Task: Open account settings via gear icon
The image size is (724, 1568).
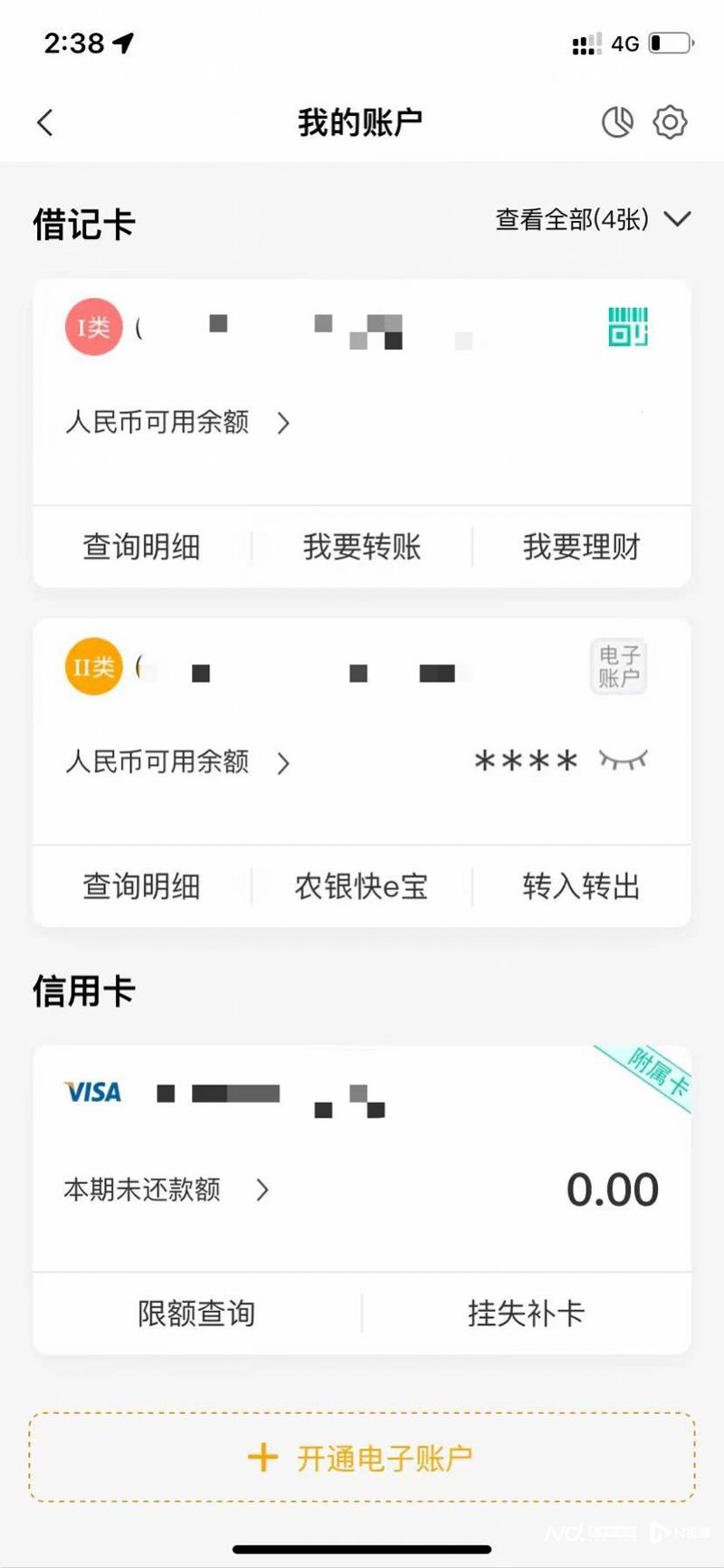Action: coord(670,121)
